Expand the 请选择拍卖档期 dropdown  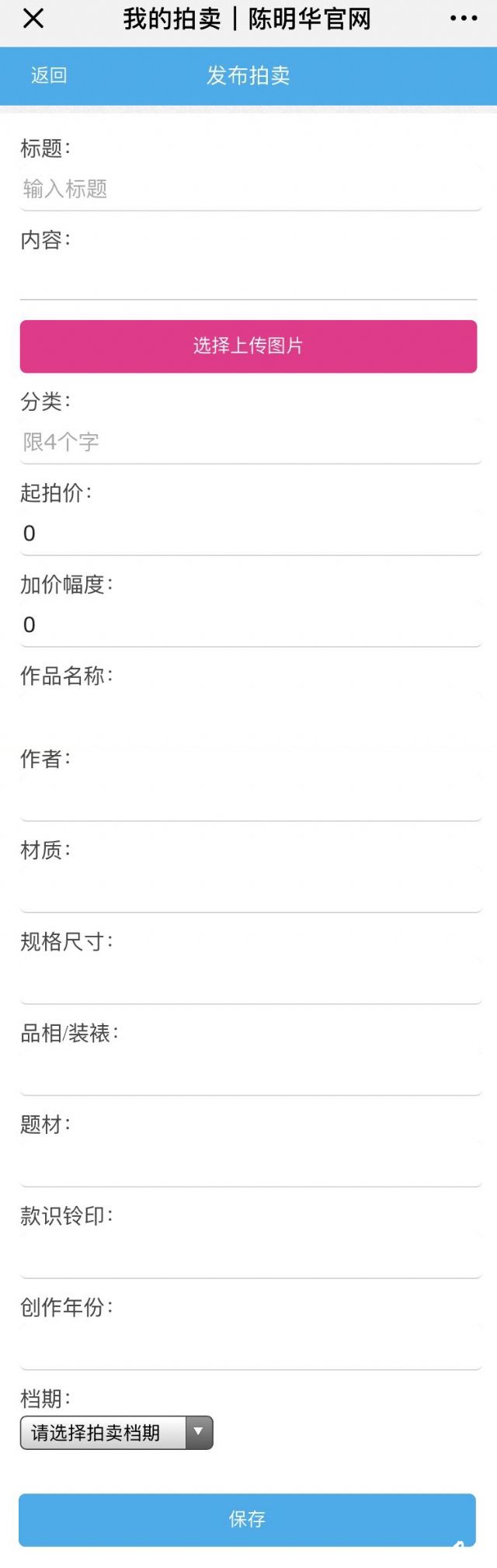(x=116, y=1433)
